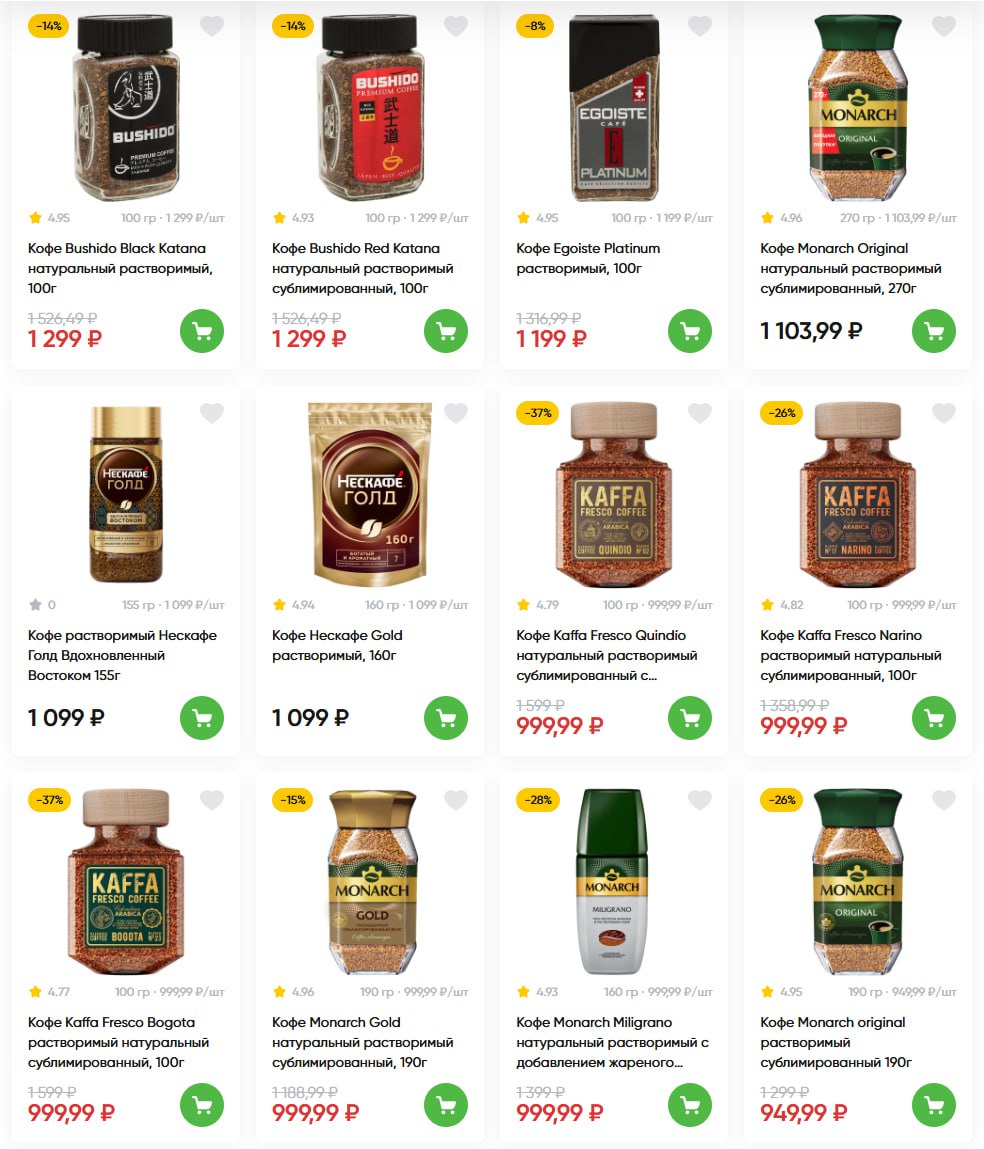Image resolution: width=984 pixels, height=1149 pixels.
Task: Open the Monarch Gold 190г product
Action: tap(355, 1042)
